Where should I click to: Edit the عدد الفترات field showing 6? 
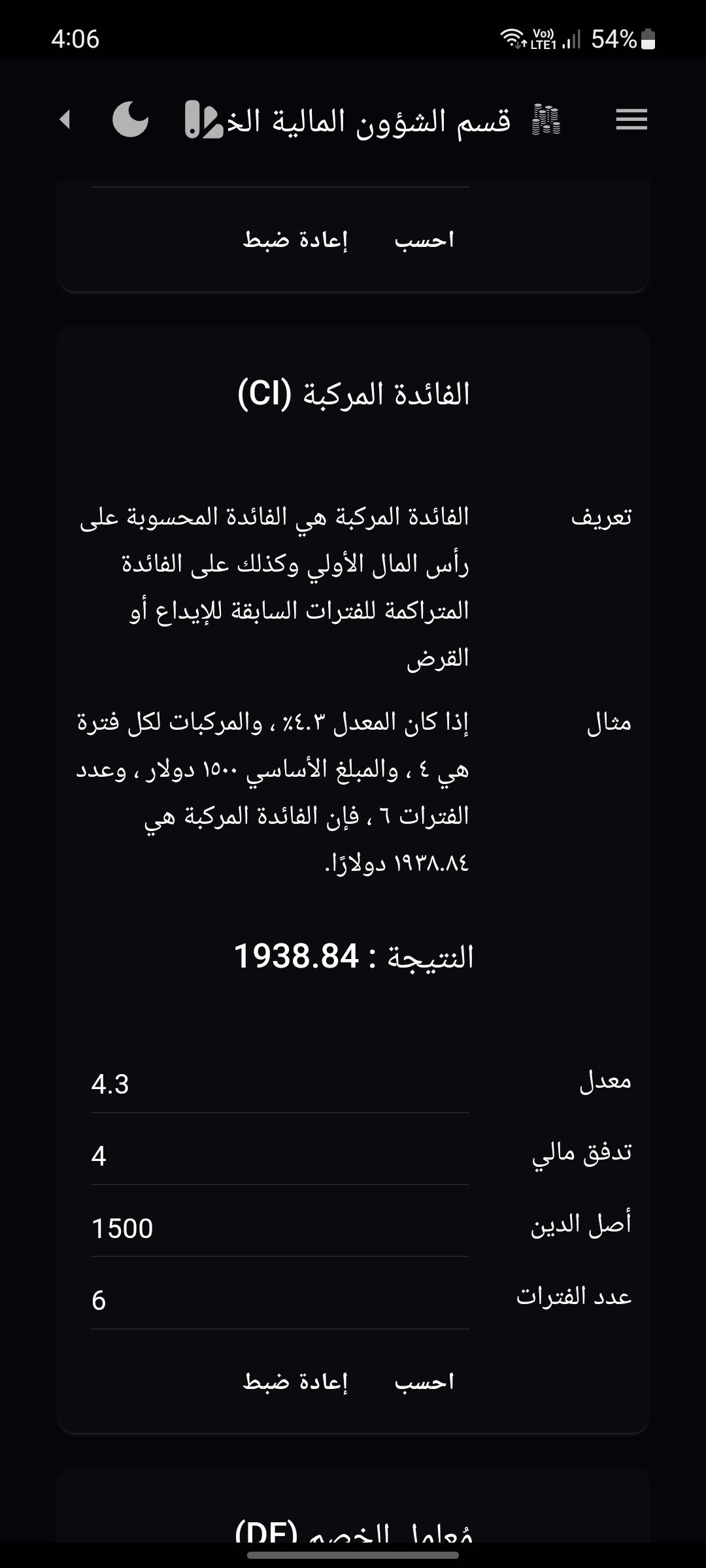point(280,1300)
